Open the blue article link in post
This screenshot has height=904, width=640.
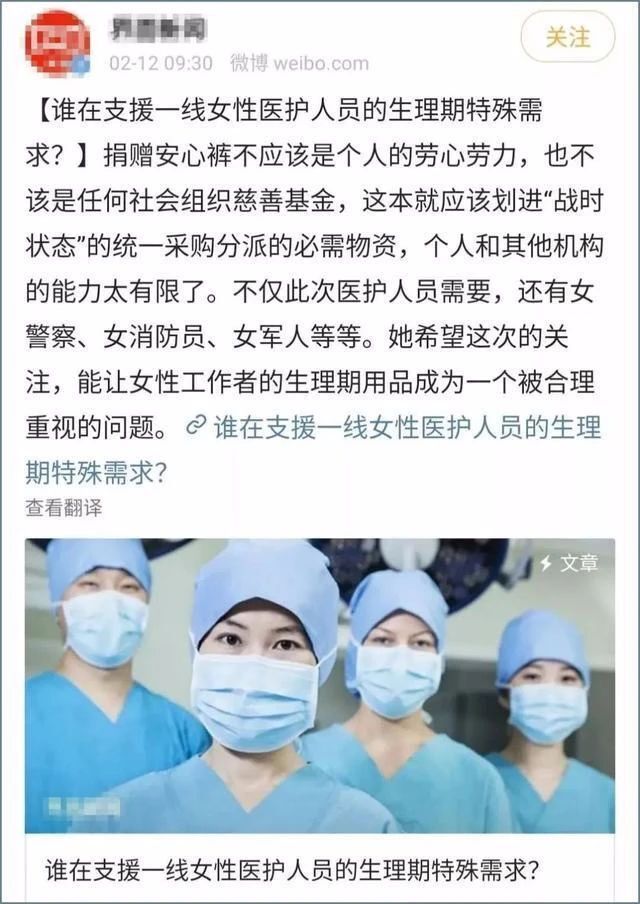tap(402, 427)
